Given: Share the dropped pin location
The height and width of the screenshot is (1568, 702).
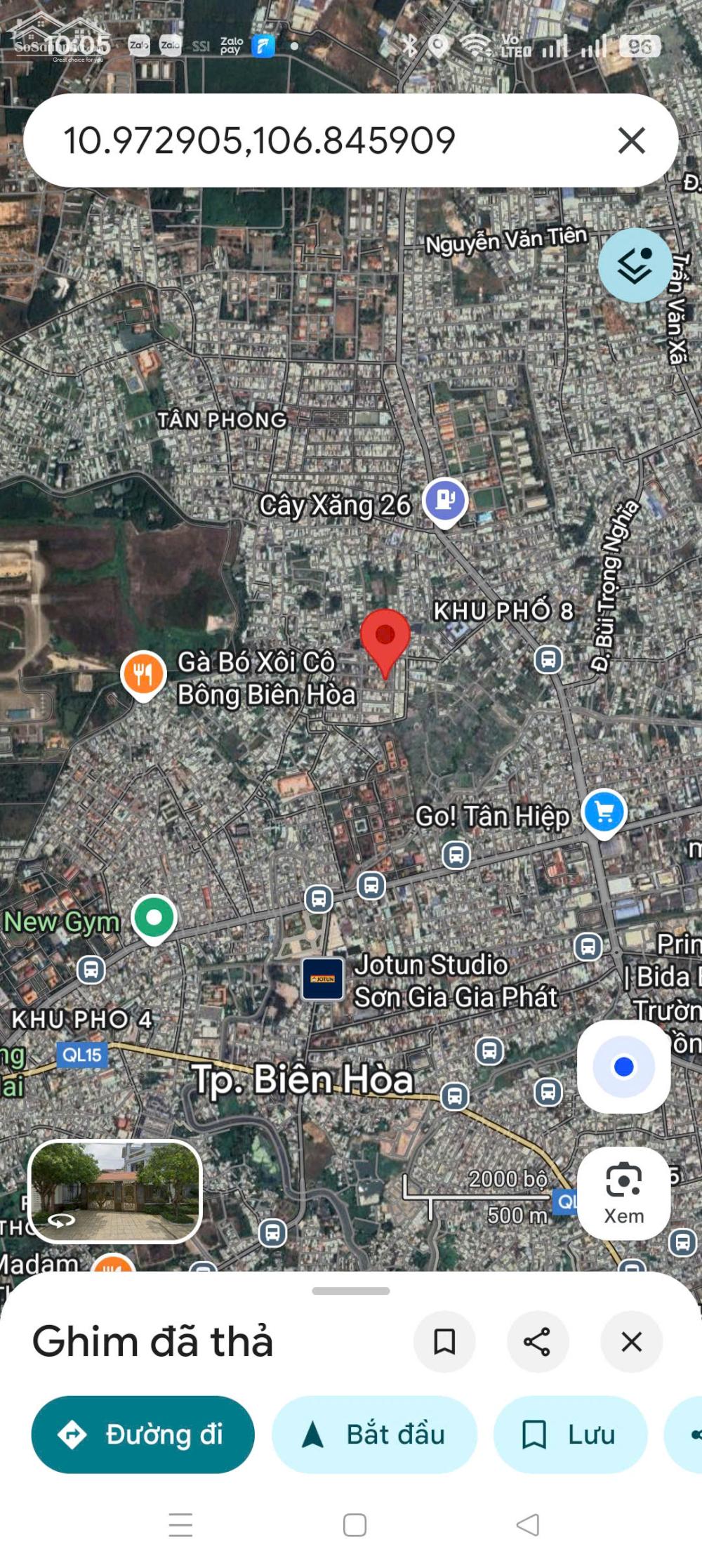Looking at the screenshot, I should (537, 1341).
